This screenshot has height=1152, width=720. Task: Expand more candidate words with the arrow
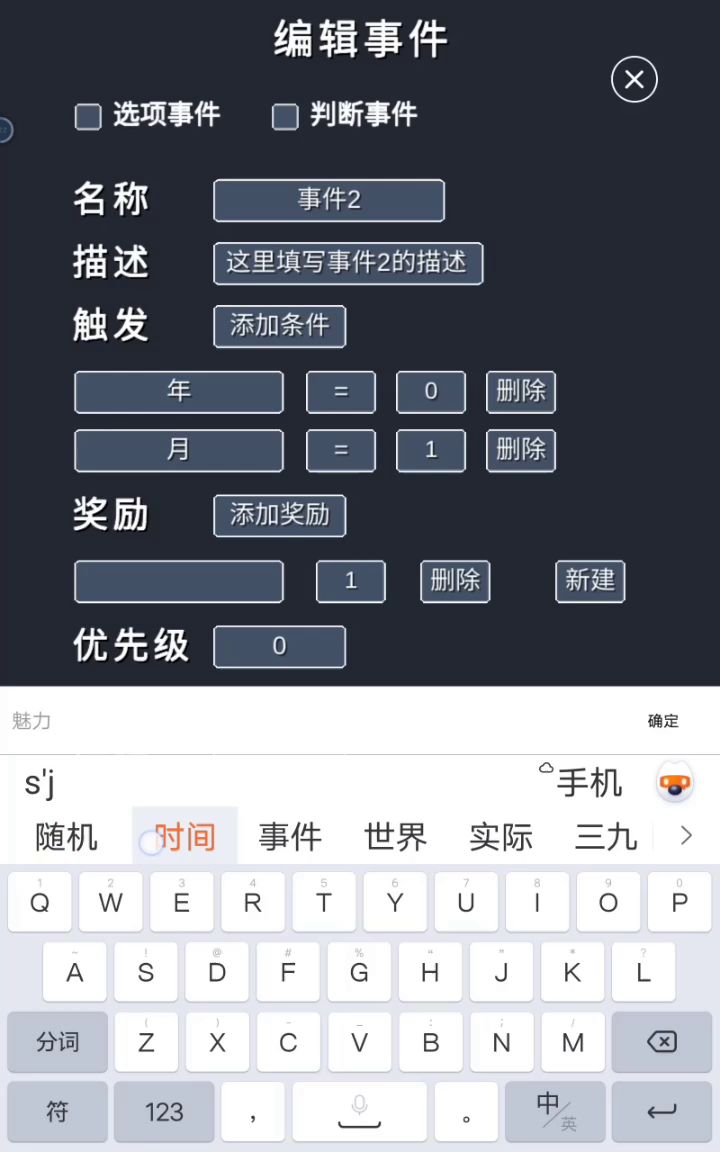(686, 835)
